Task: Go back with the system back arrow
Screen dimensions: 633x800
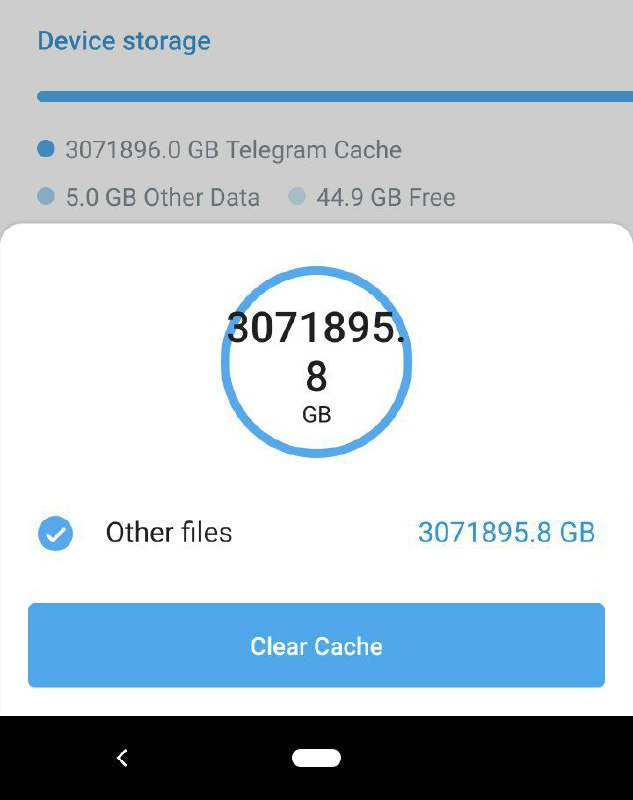Action: point(122,758)
